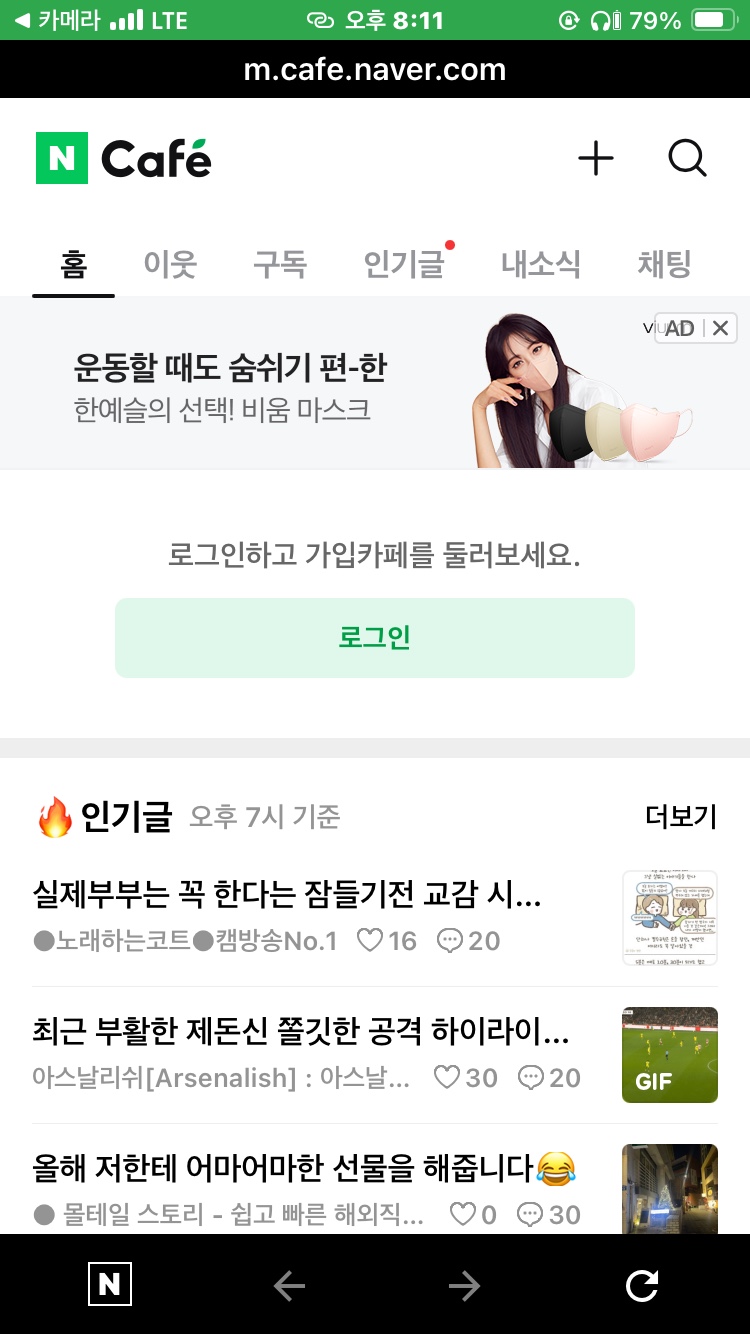Open the 비움 마스크 ad banner
Image resolution: width=750 pixels, height=1334 pixels.
pyautogui.click(x=375, y=383)
